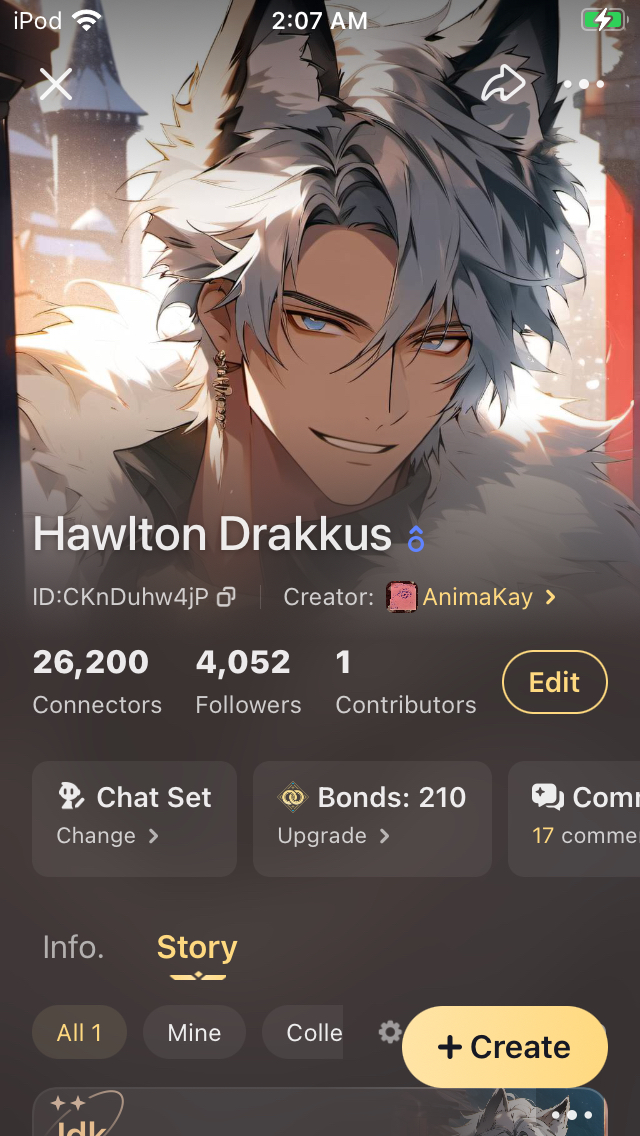Share Hawlton Drakkus profile
The image size is (640, 1136).
pyautogui.click(x=503, y=84)
